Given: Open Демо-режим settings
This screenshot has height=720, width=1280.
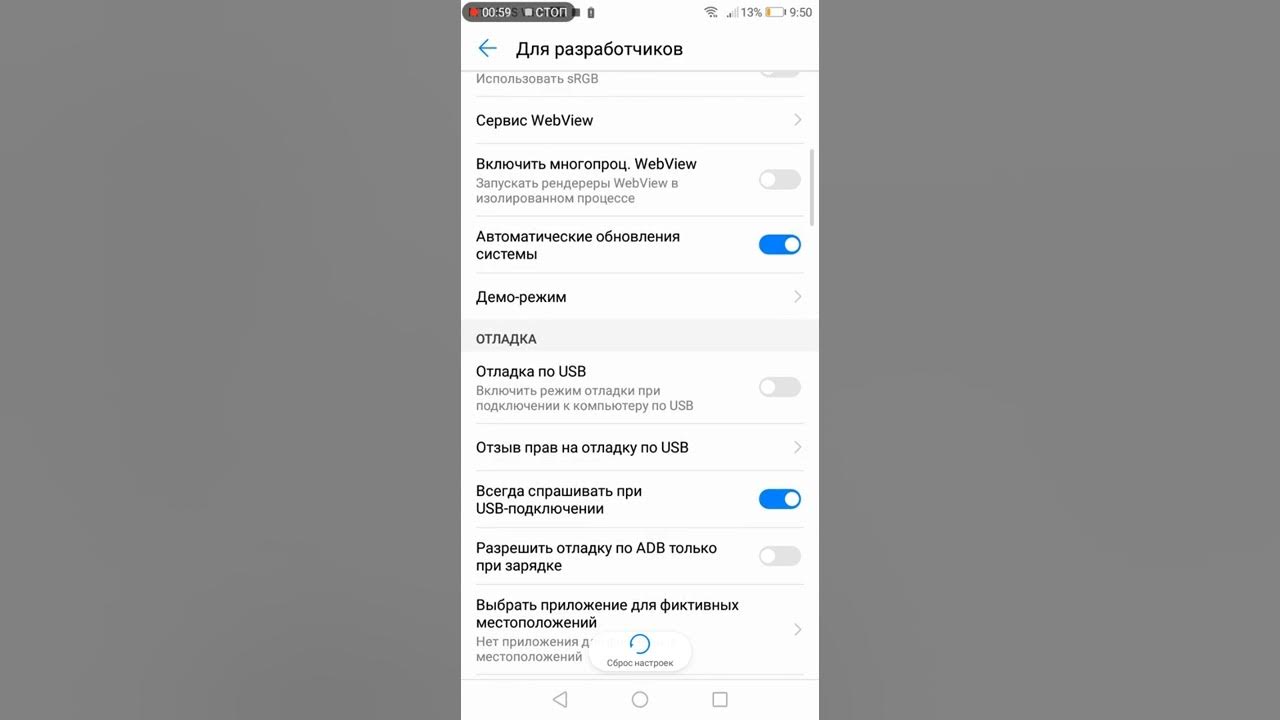Looking at the screenshot, I should click(638, 297).
